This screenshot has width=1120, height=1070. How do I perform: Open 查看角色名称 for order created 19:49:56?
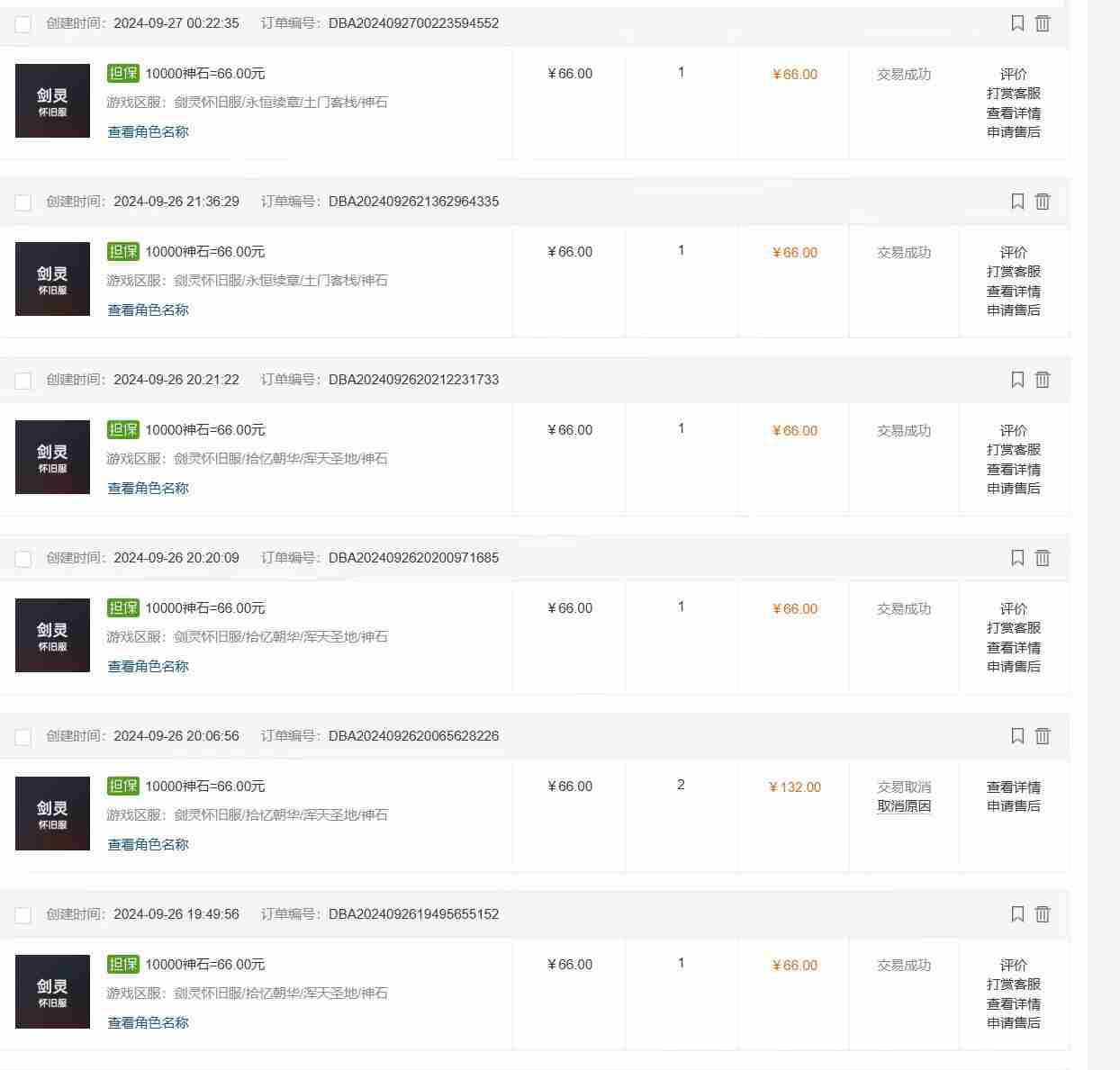[x=148, y=1022]
